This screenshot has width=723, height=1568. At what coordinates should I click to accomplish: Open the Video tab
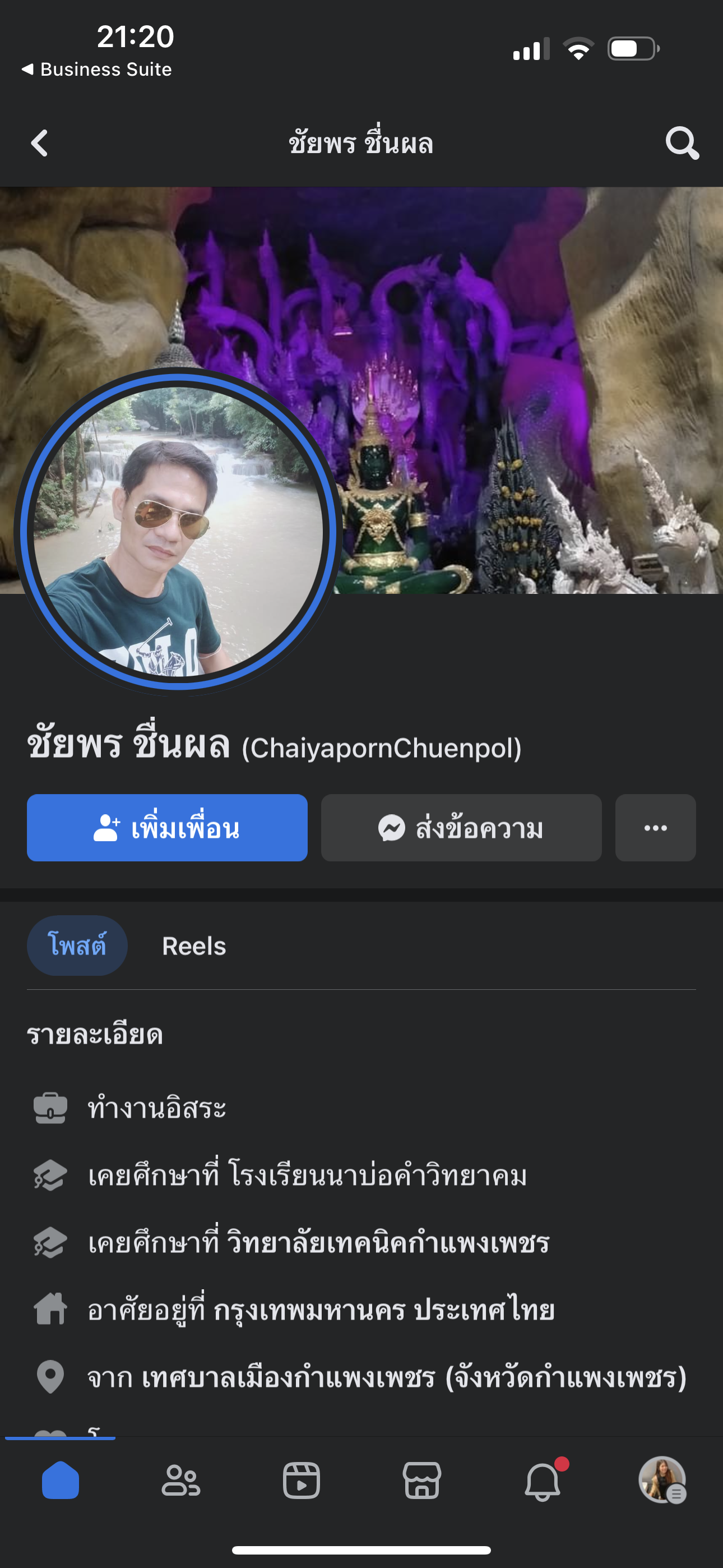pyautogui.click(x=302, y=1481)
